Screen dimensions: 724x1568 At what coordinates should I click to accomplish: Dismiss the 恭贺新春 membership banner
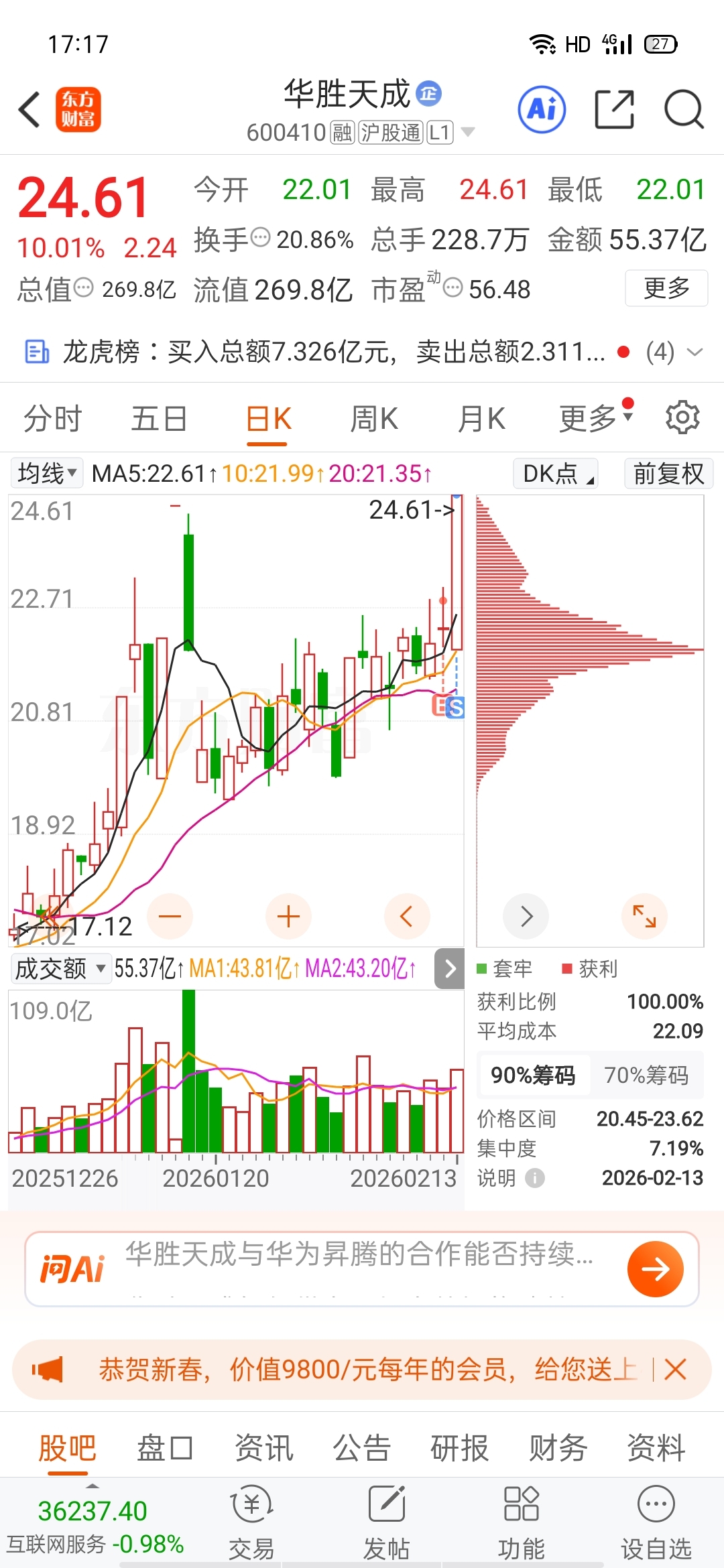click(x=675, y=1370)
